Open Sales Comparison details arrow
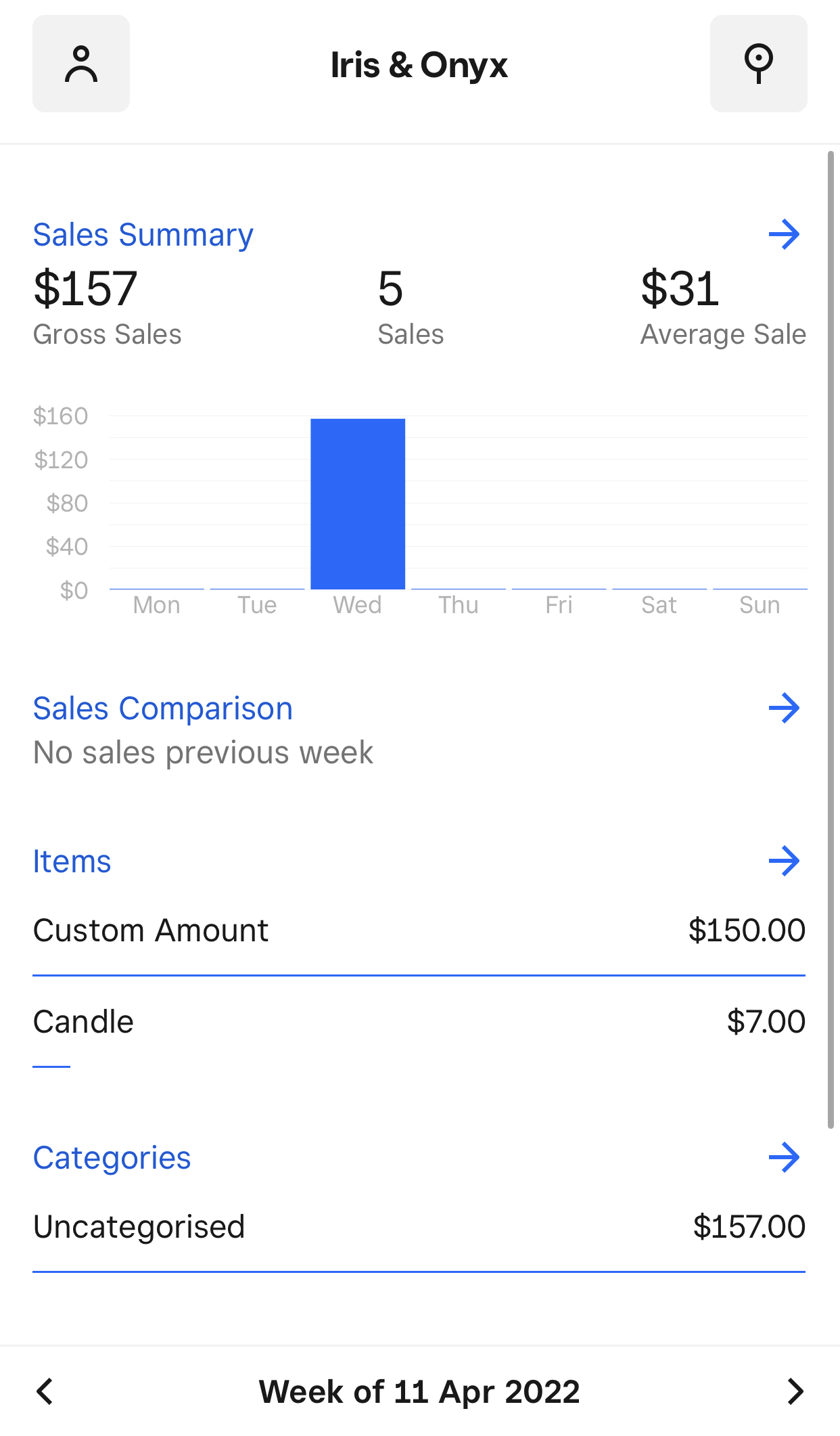 [784, 709]
